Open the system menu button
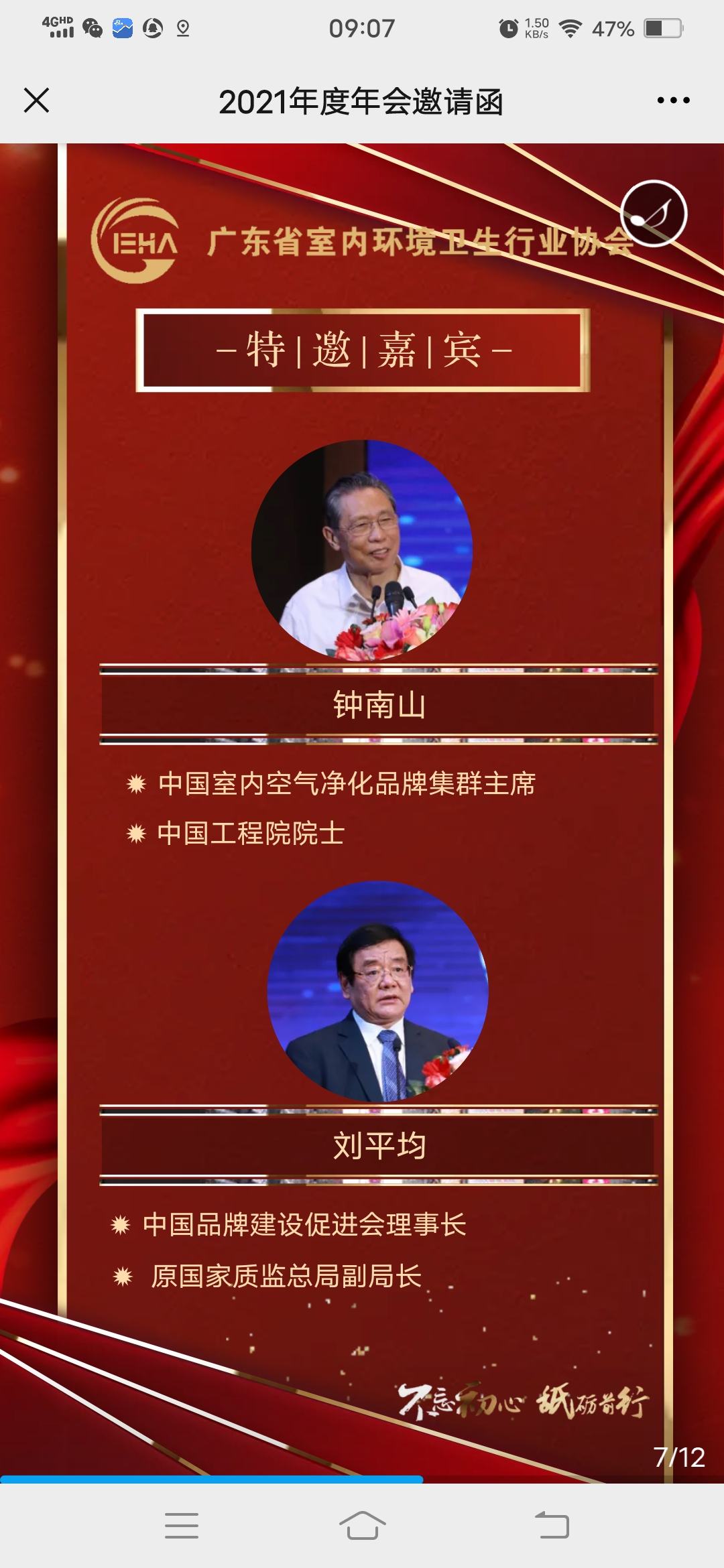Viewport: 724px width, 1568px height. coord(182,1526)
